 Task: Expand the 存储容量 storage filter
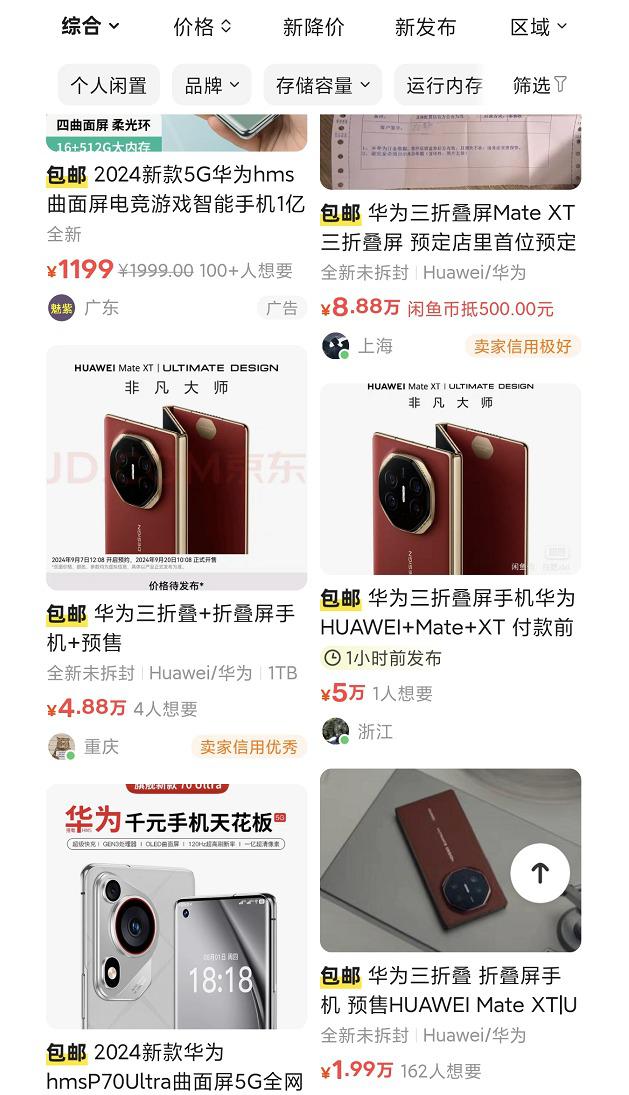(322, 86)
